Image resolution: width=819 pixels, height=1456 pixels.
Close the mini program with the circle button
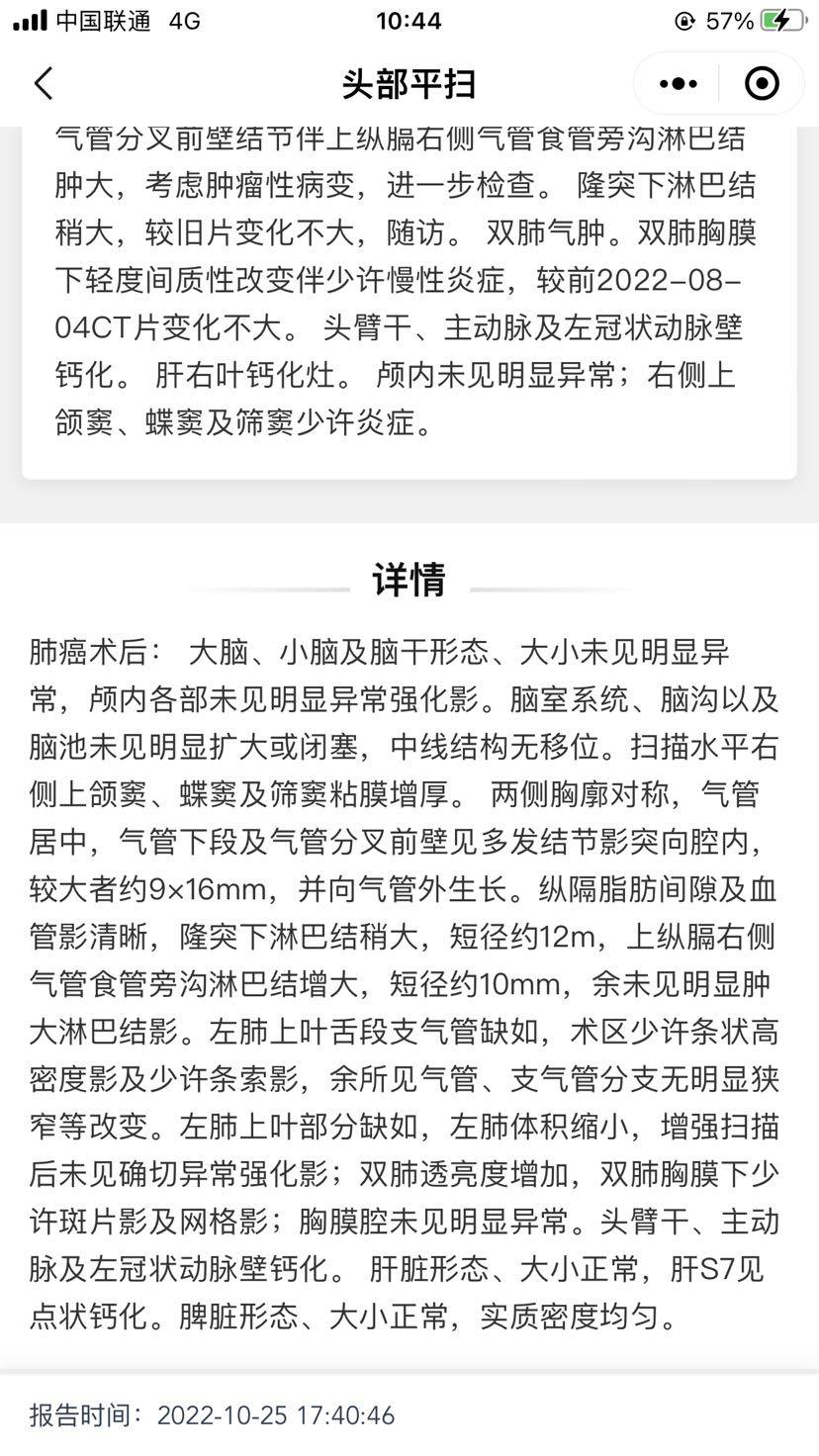[x=762, y=84]
